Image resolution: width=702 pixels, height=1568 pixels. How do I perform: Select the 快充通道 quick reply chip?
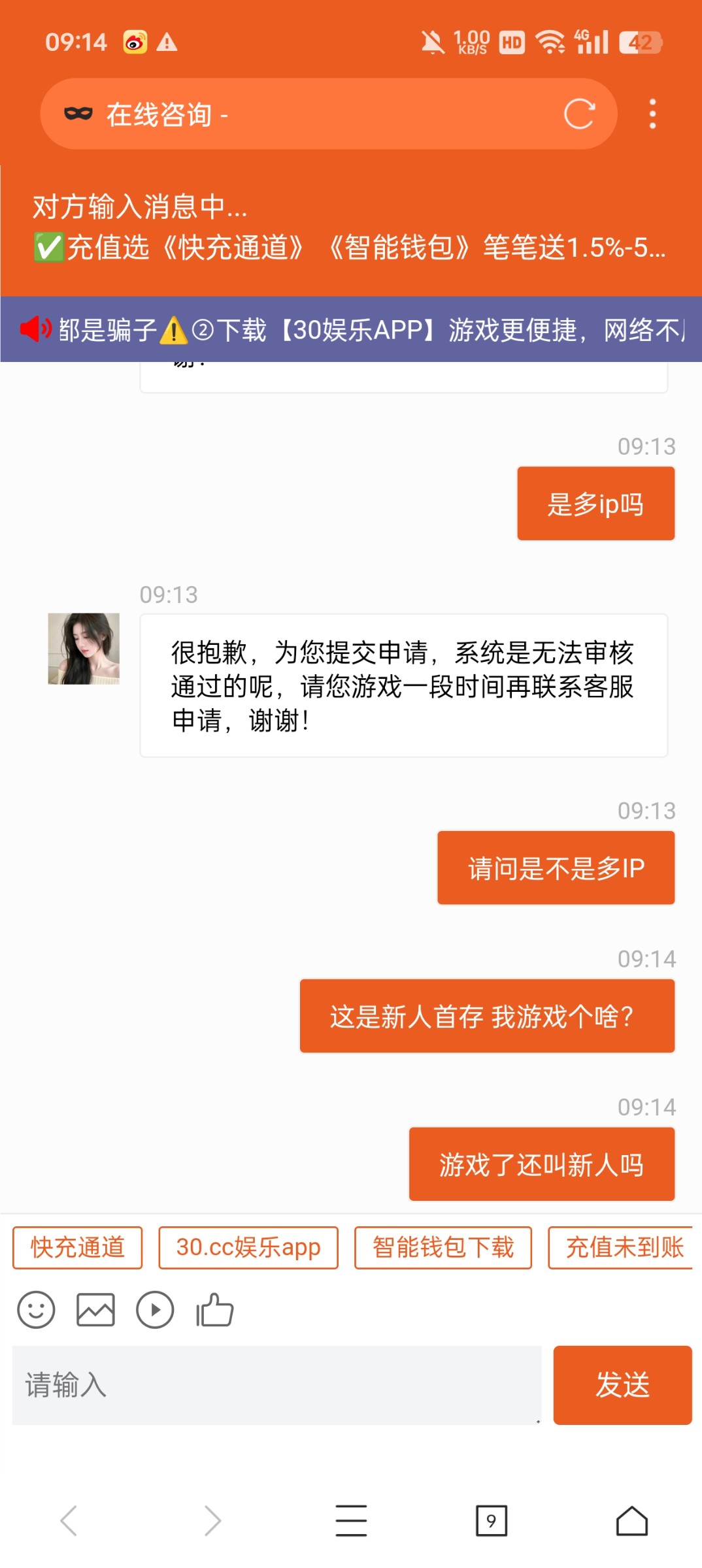coord(78,1247)
